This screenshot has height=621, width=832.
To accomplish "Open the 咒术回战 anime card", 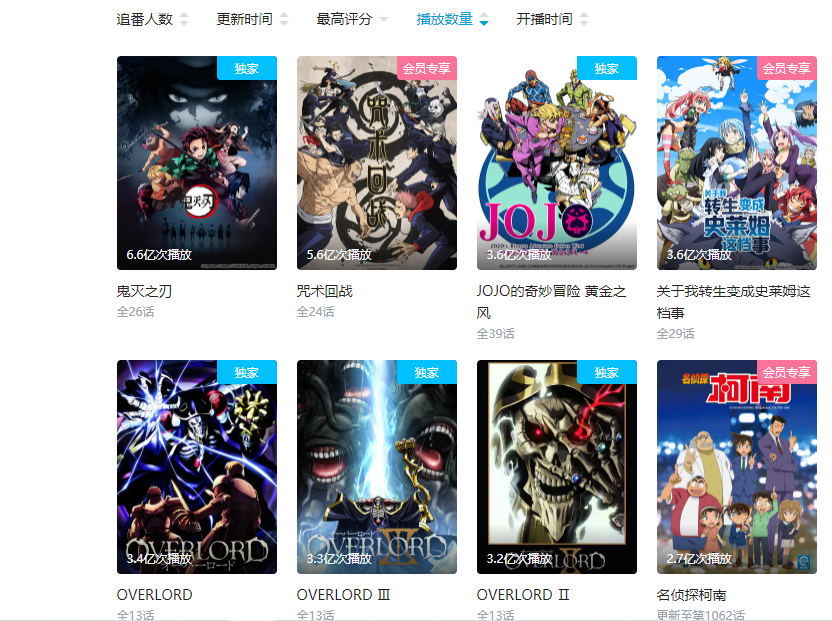I will click(377, 163).
